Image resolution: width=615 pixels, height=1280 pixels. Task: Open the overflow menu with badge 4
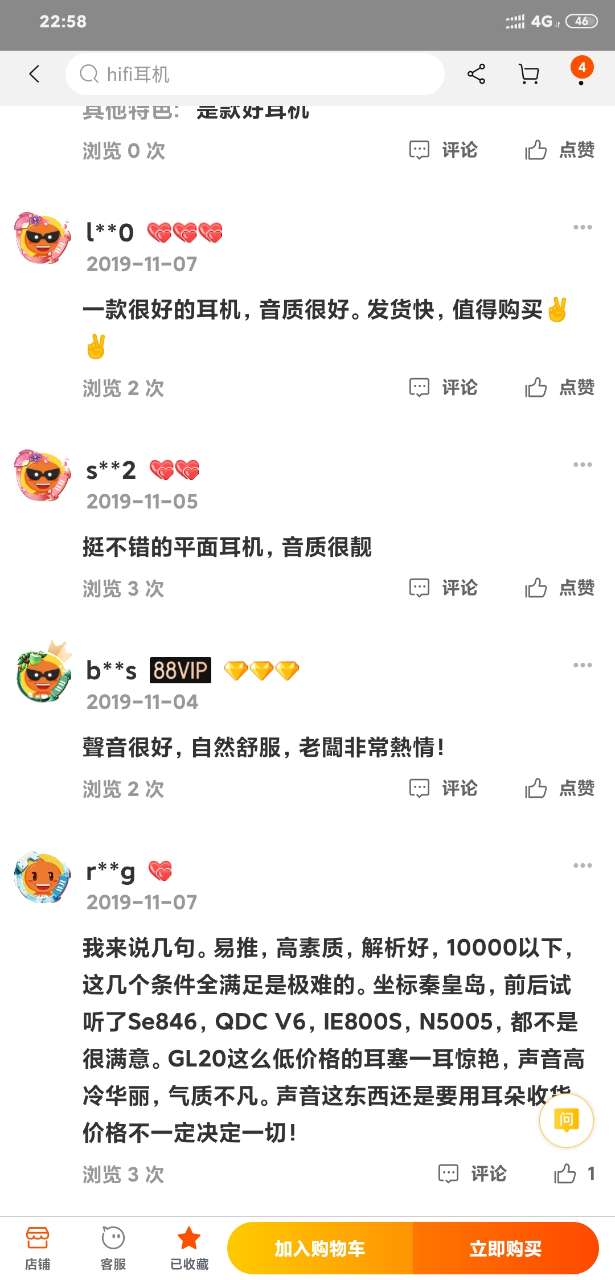(x=581, y=74)
